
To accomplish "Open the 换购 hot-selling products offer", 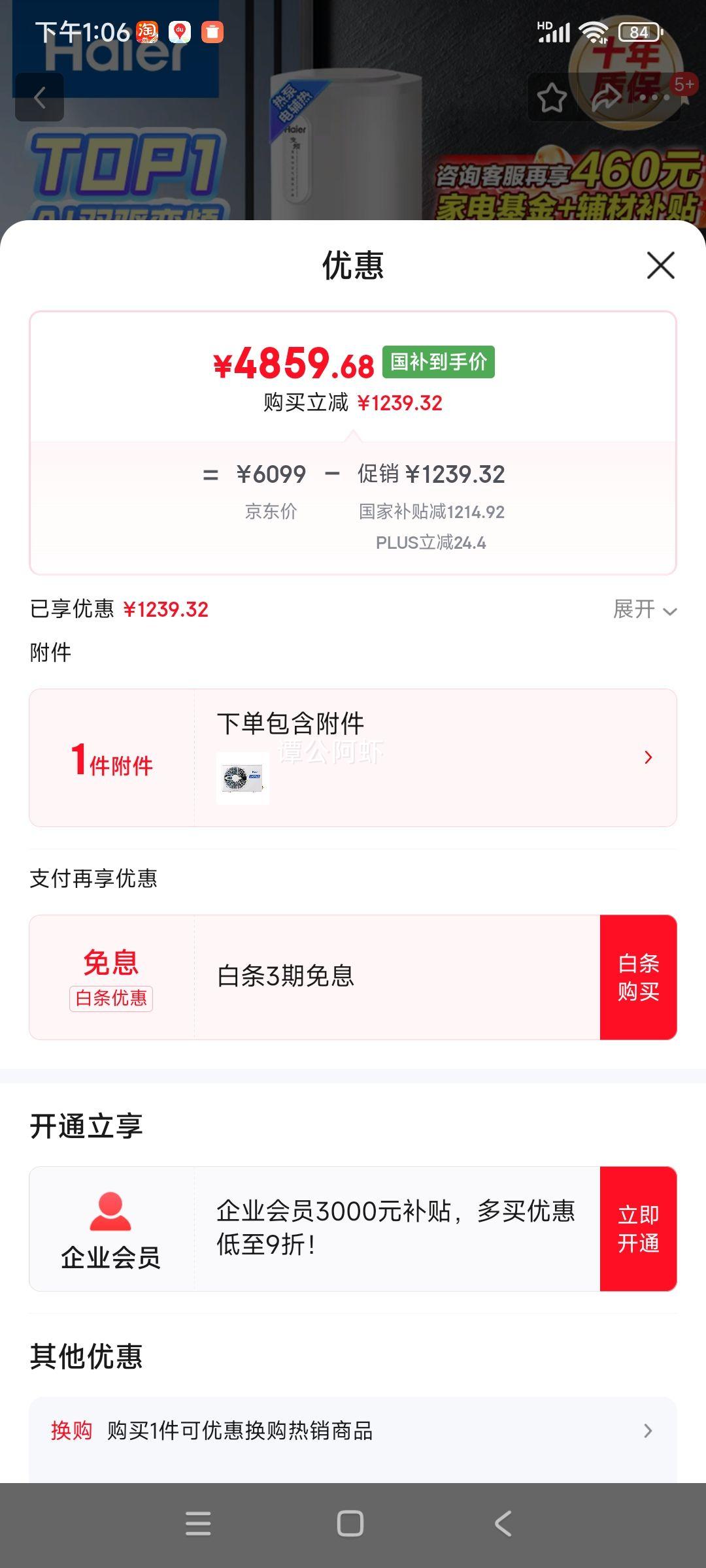I will tap(353, 1431).
